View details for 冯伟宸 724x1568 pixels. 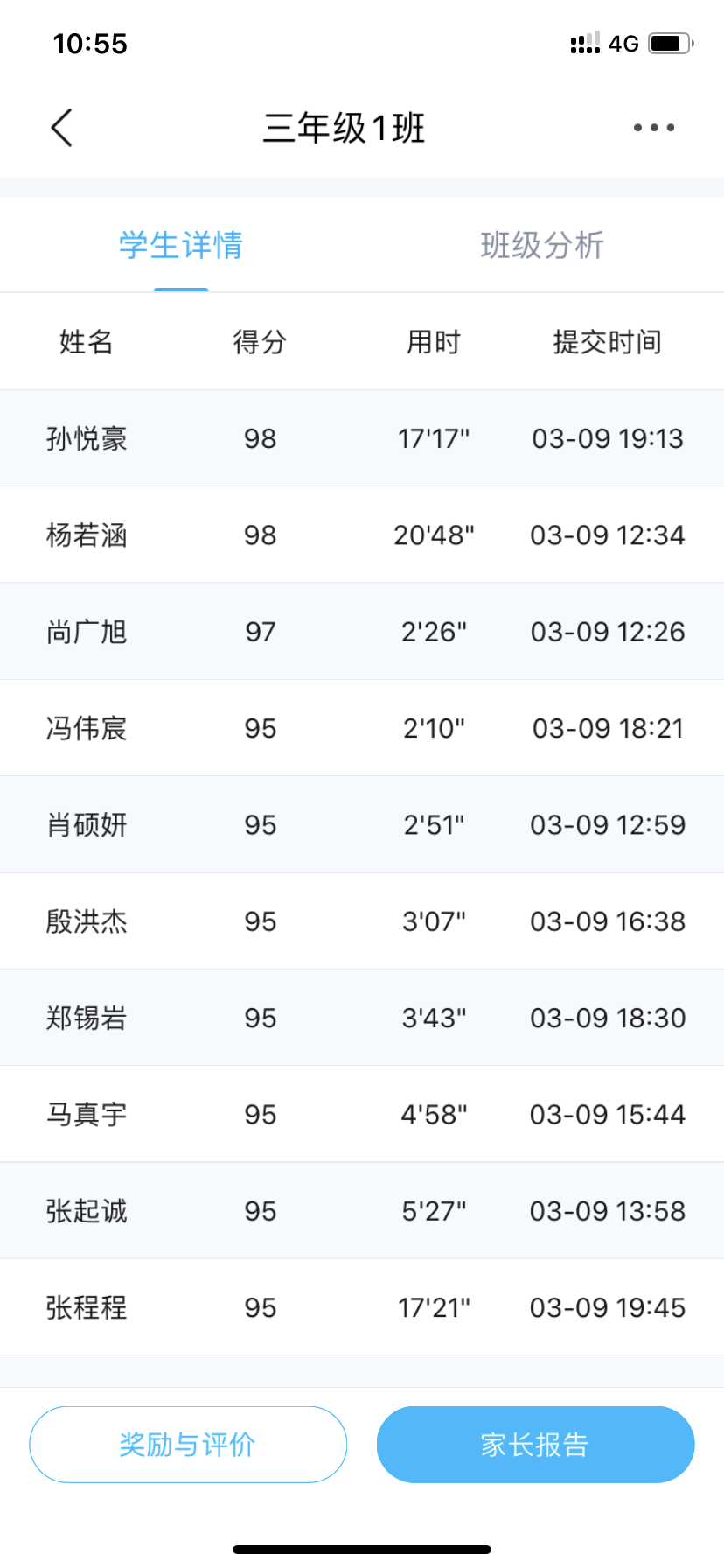pos(362,728)
